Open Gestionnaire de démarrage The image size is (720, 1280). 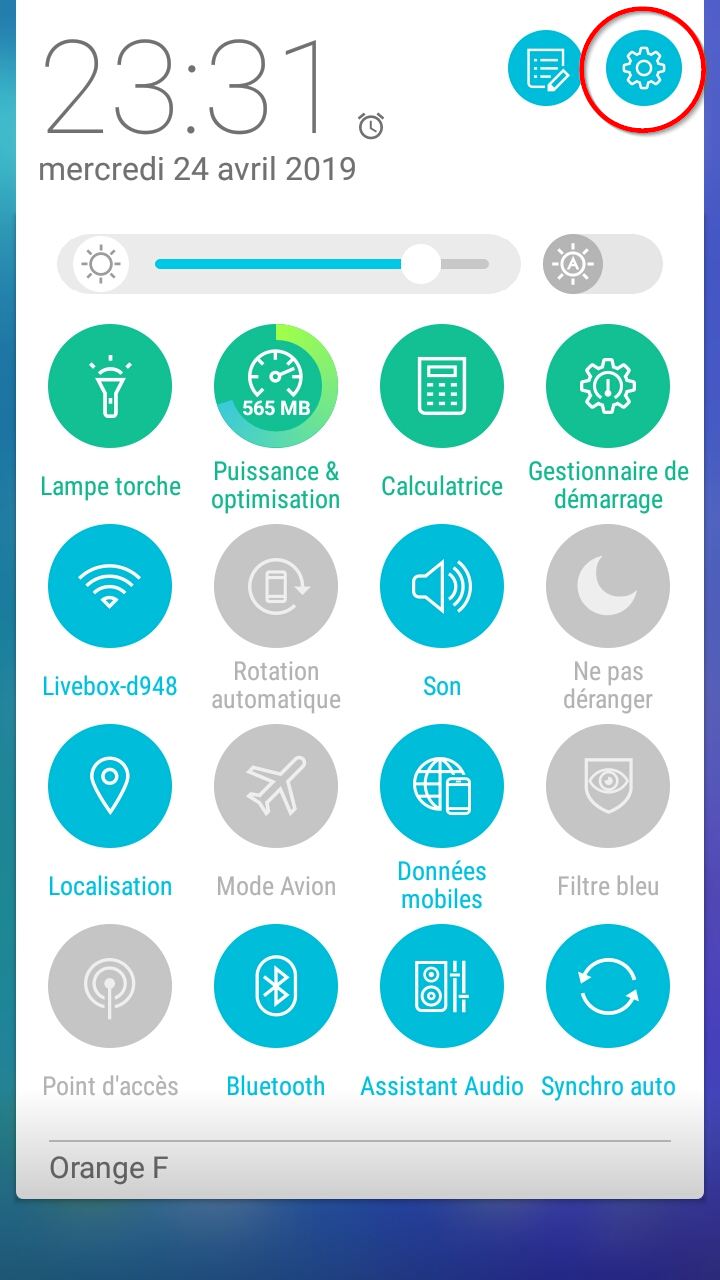[x=608, y=386]
